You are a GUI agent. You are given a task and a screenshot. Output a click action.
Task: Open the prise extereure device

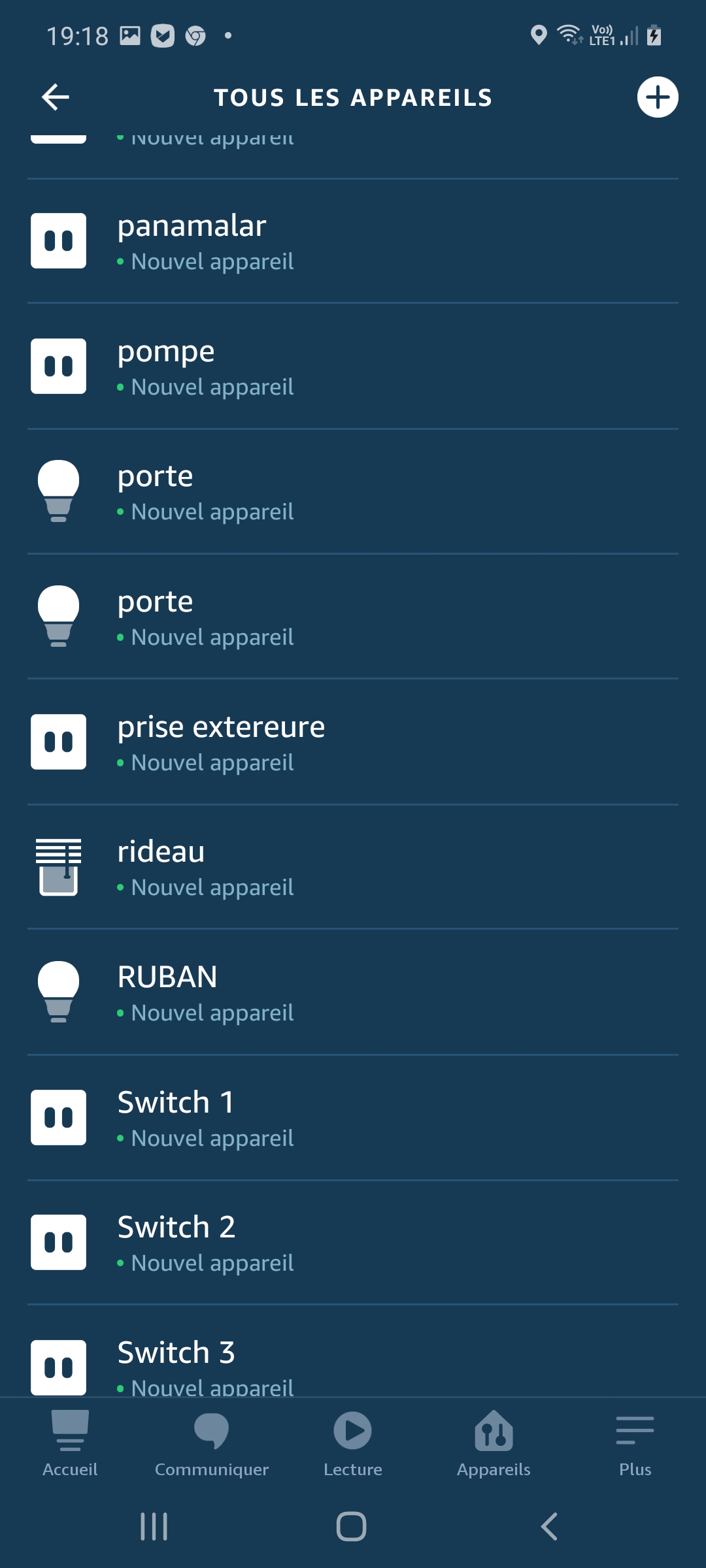(353, 742)
